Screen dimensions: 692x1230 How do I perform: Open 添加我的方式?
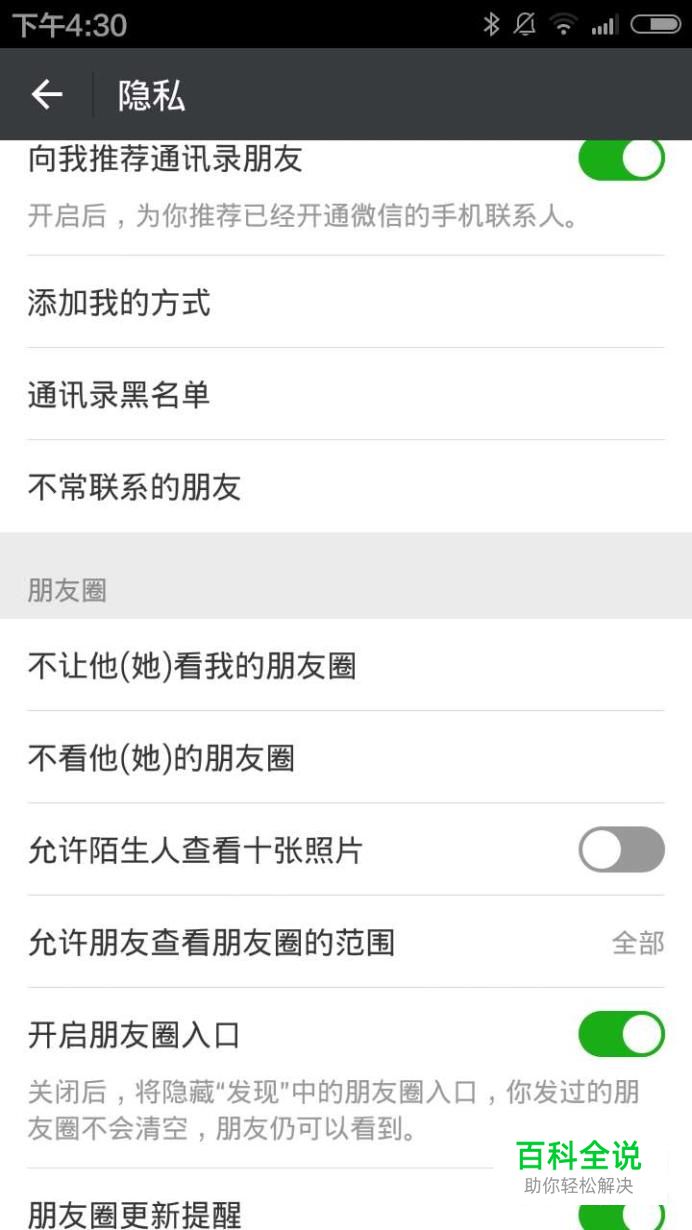346,302
